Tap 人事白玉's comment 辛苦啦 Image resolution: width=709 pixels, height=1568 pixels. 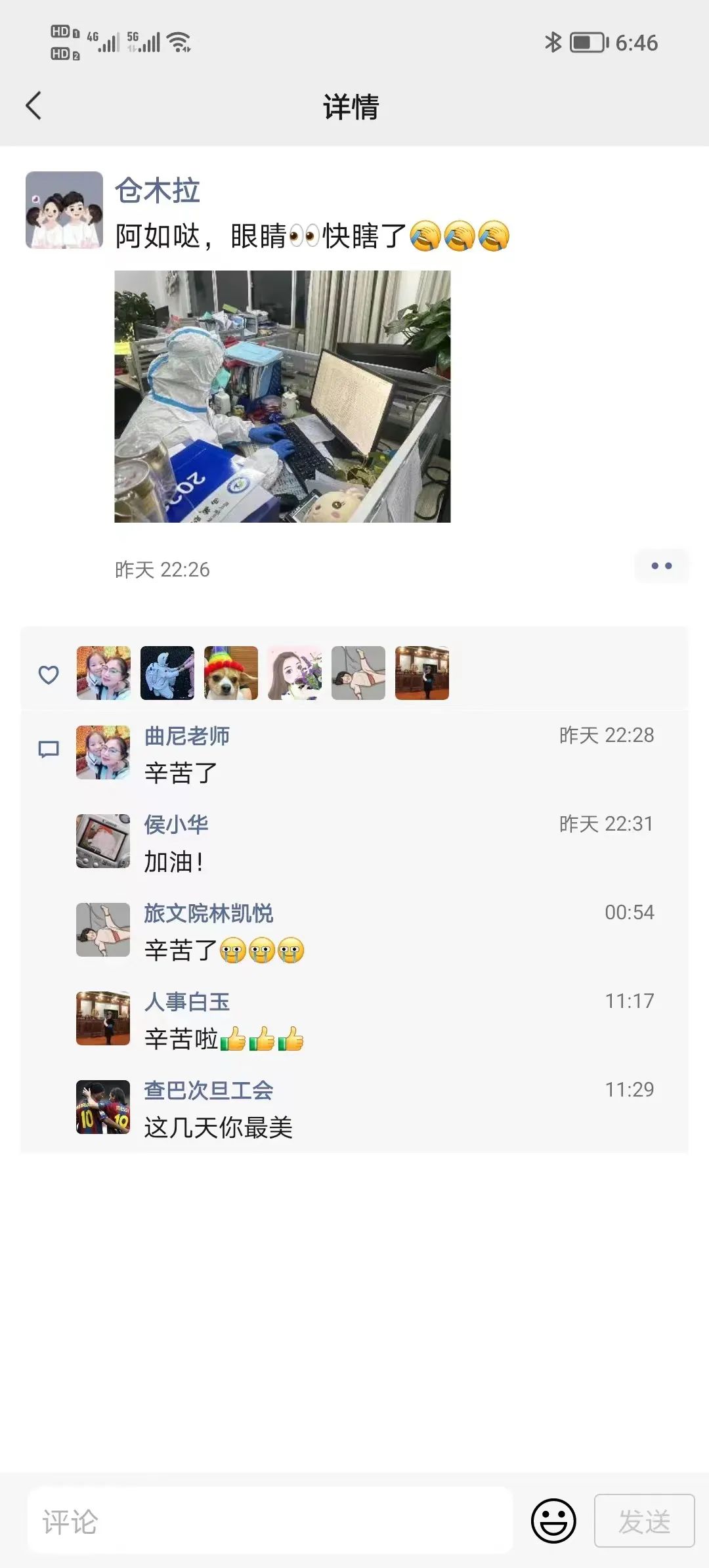coord(223,1039)
